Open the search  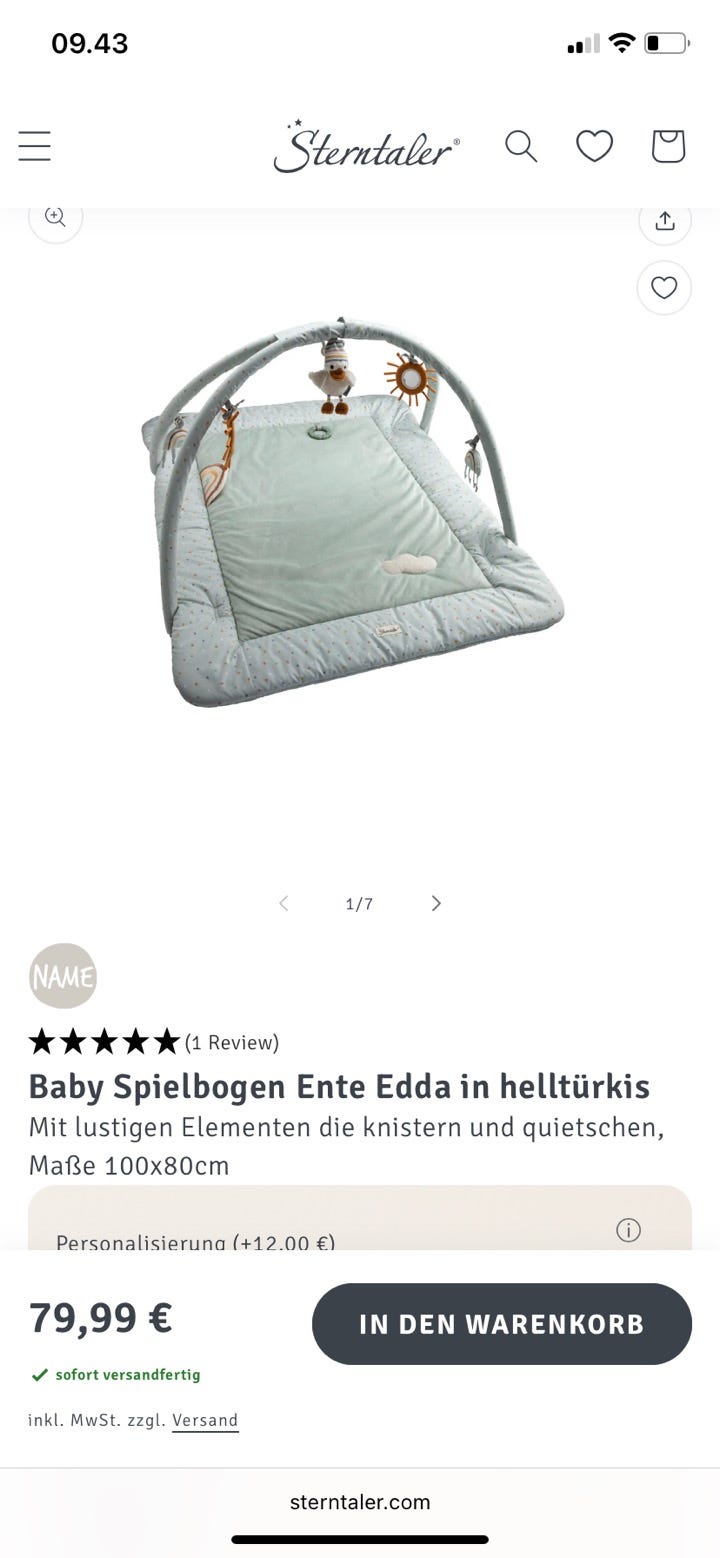(x=521, y=146)
